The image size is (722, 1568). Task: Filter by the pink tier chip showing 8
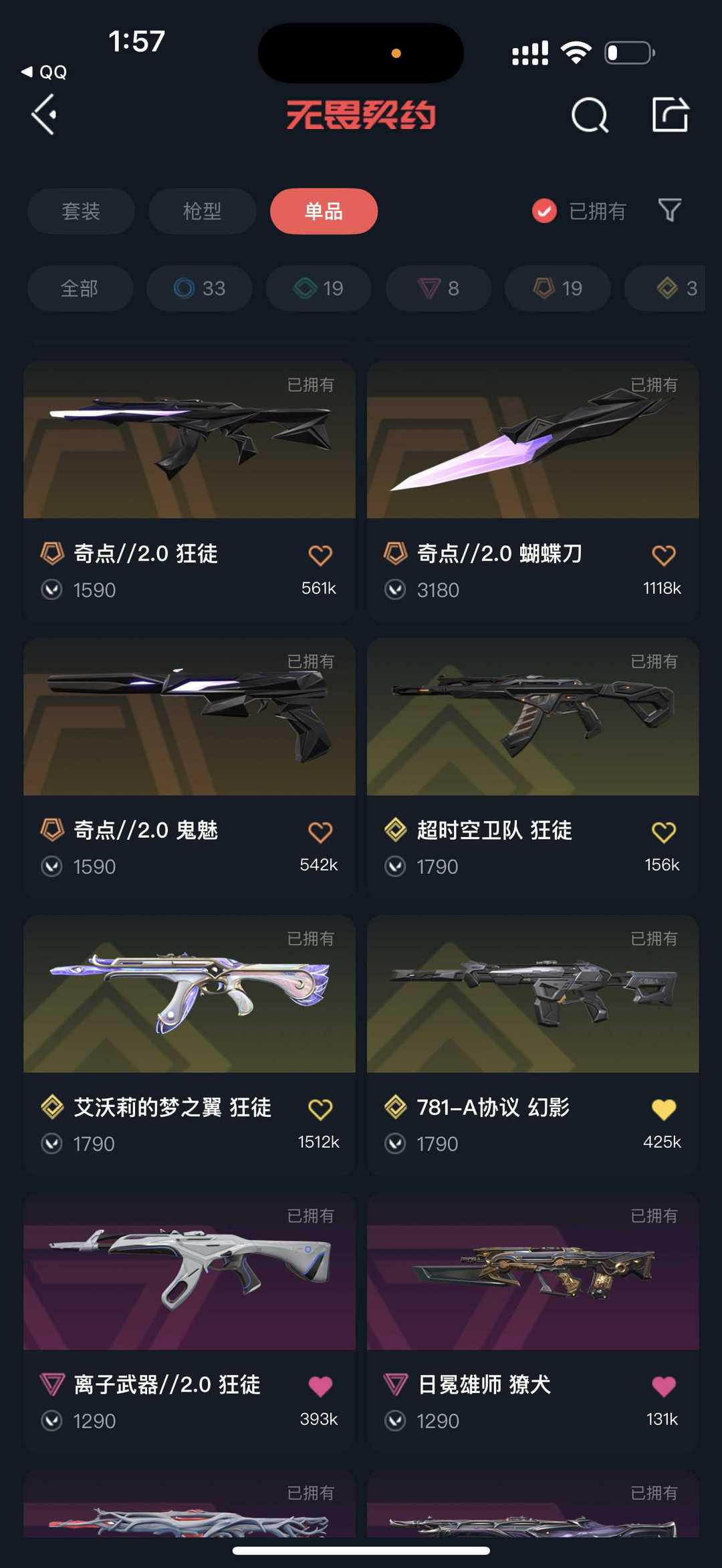pos(439,289)
